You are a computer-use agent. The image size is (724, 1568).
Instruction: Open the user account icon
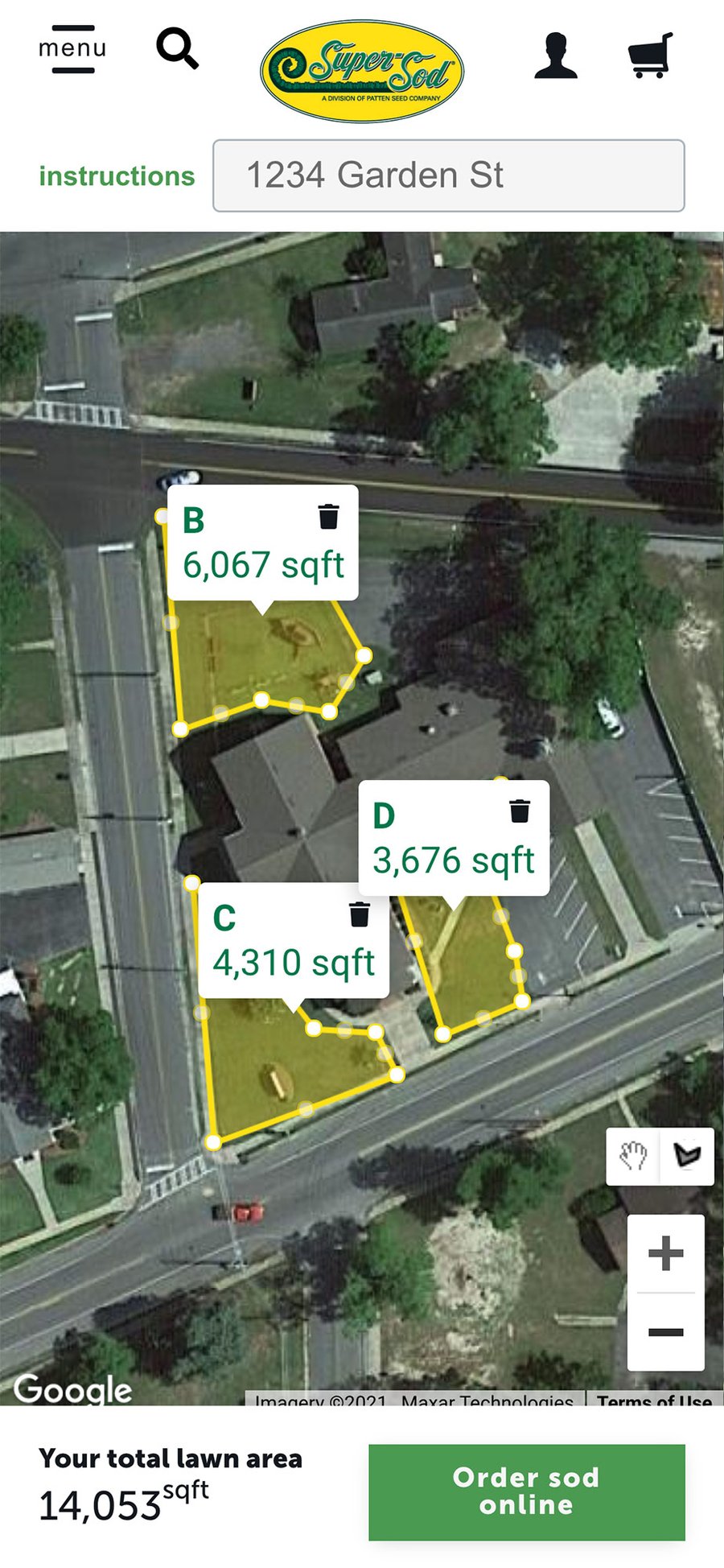click(556, 56)
